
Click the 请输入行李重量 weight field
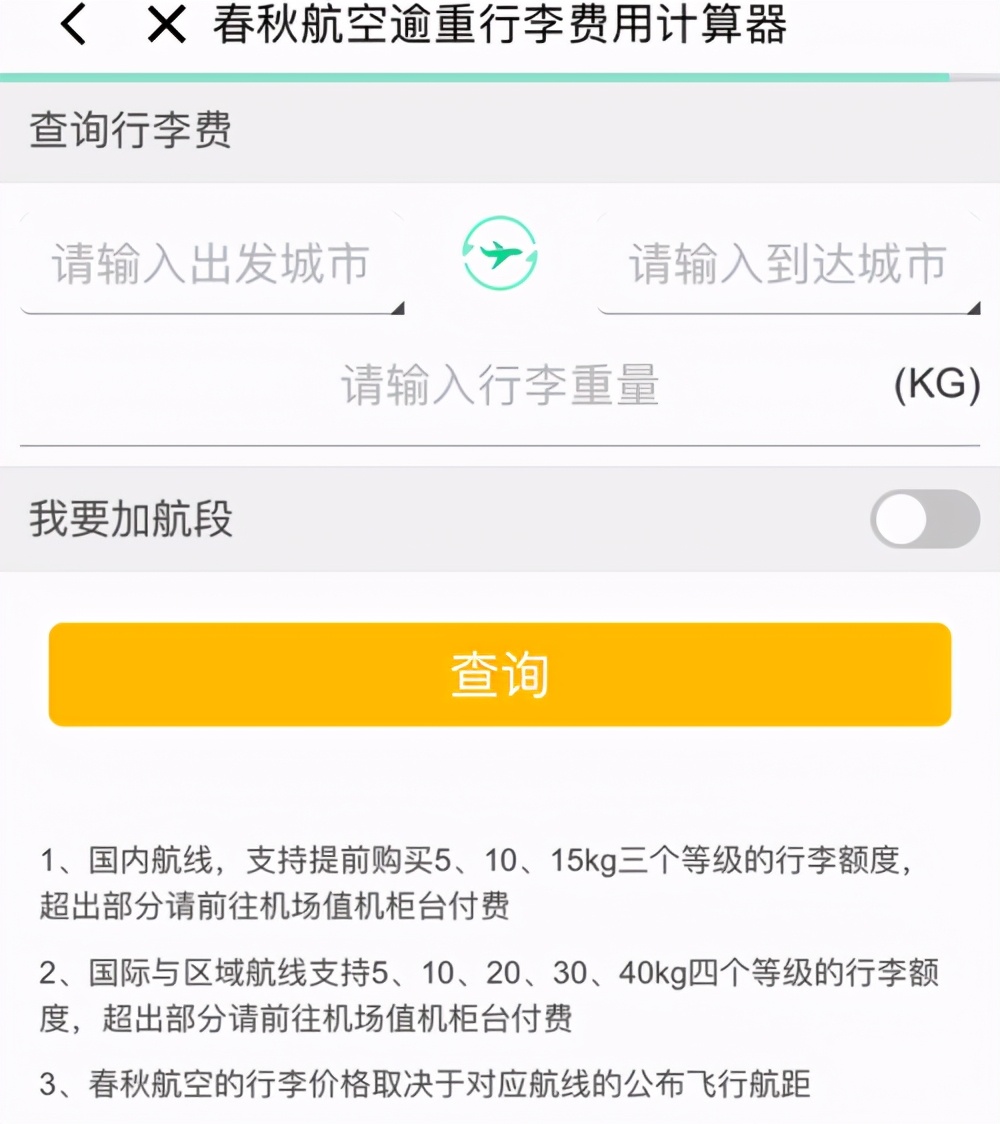(500, 387)
